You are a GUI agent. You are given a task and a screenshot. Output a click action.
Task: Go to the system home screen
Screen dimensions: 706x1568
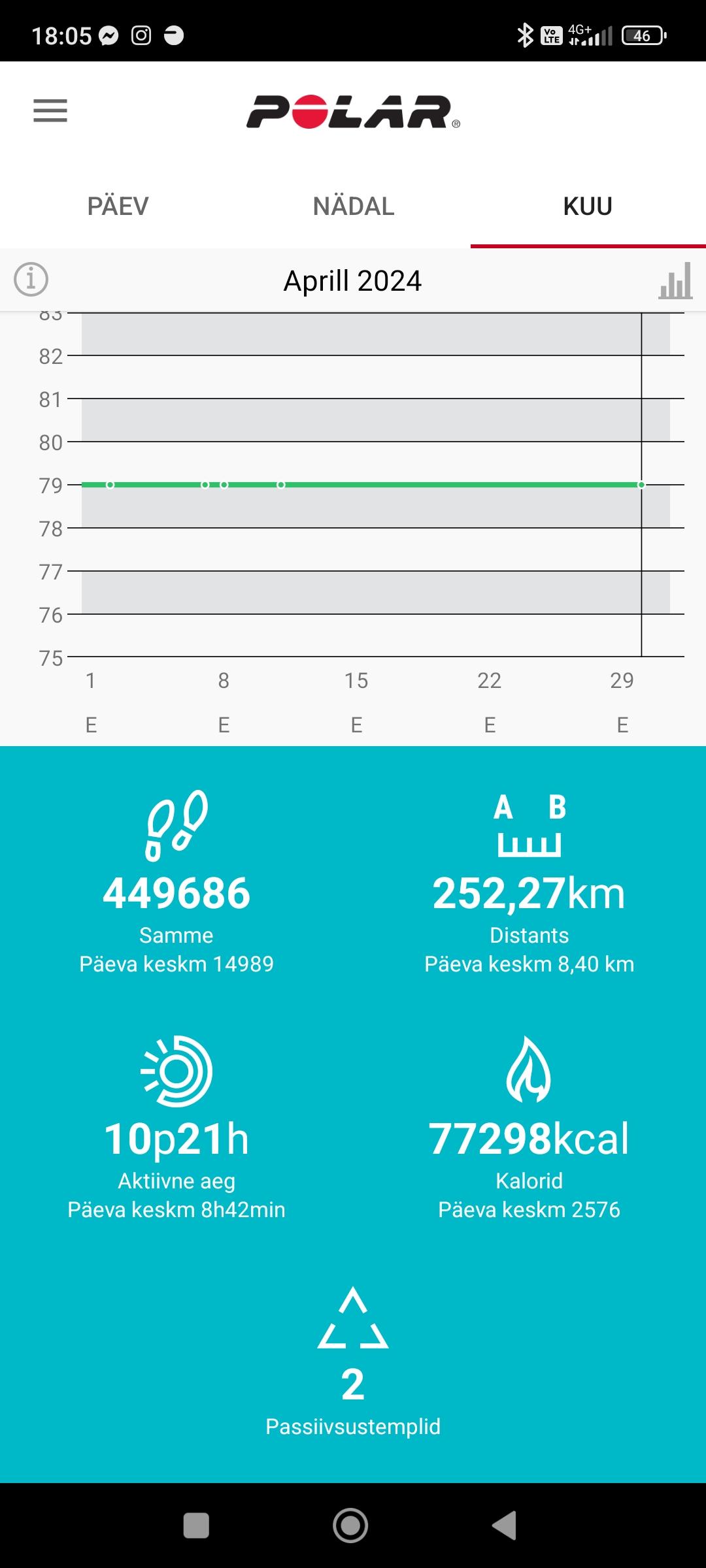click(x=351, y=1526)
